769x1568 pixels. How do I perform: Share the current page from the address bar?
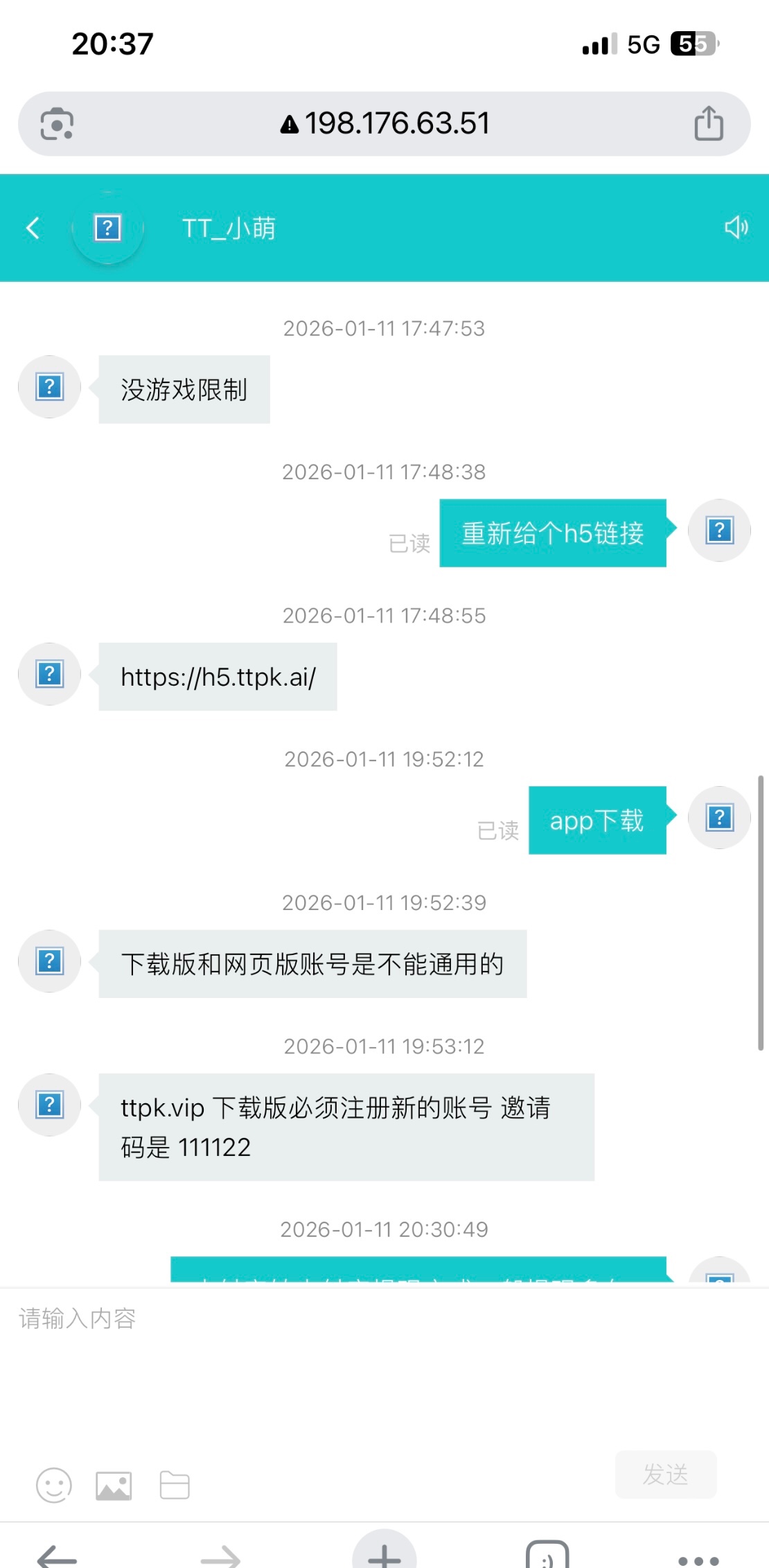[708, 124]
